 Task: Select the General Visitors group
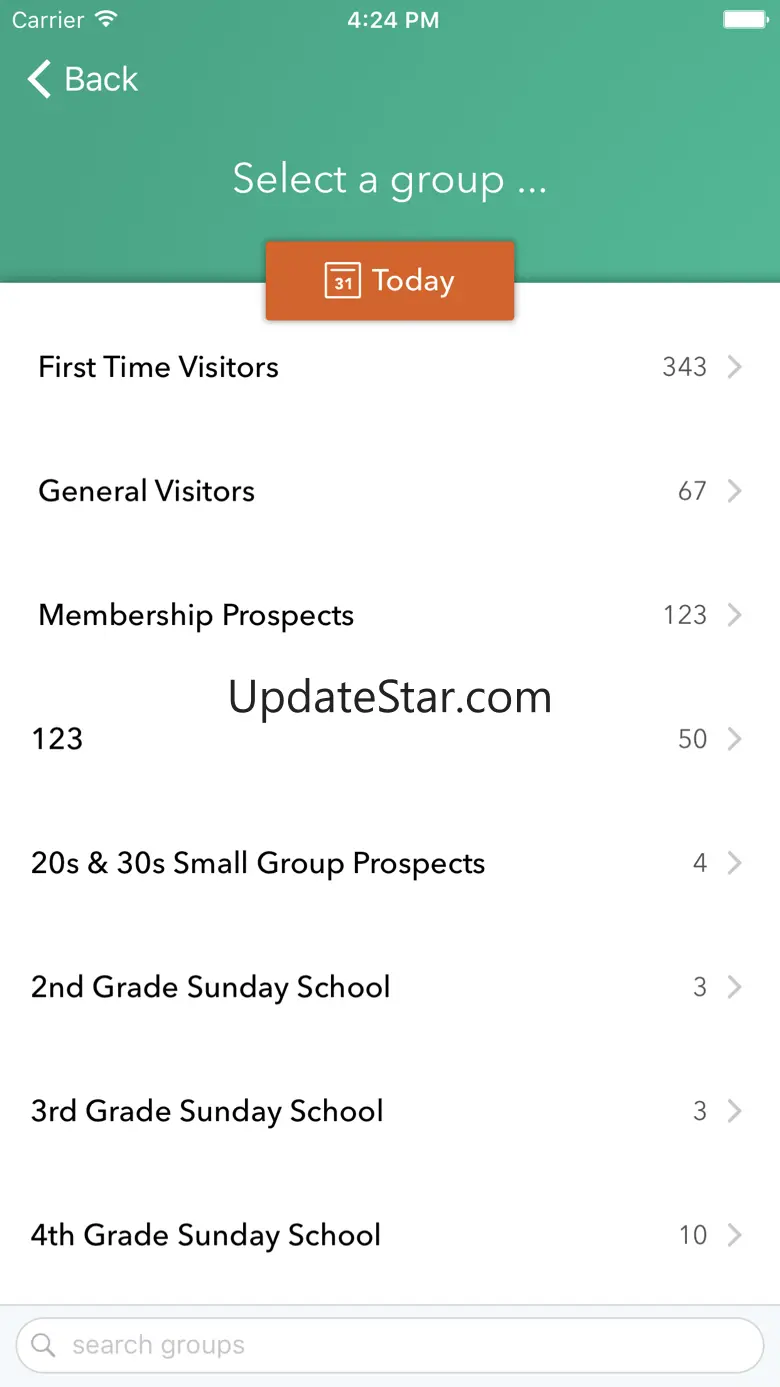[x=389, y=491]
